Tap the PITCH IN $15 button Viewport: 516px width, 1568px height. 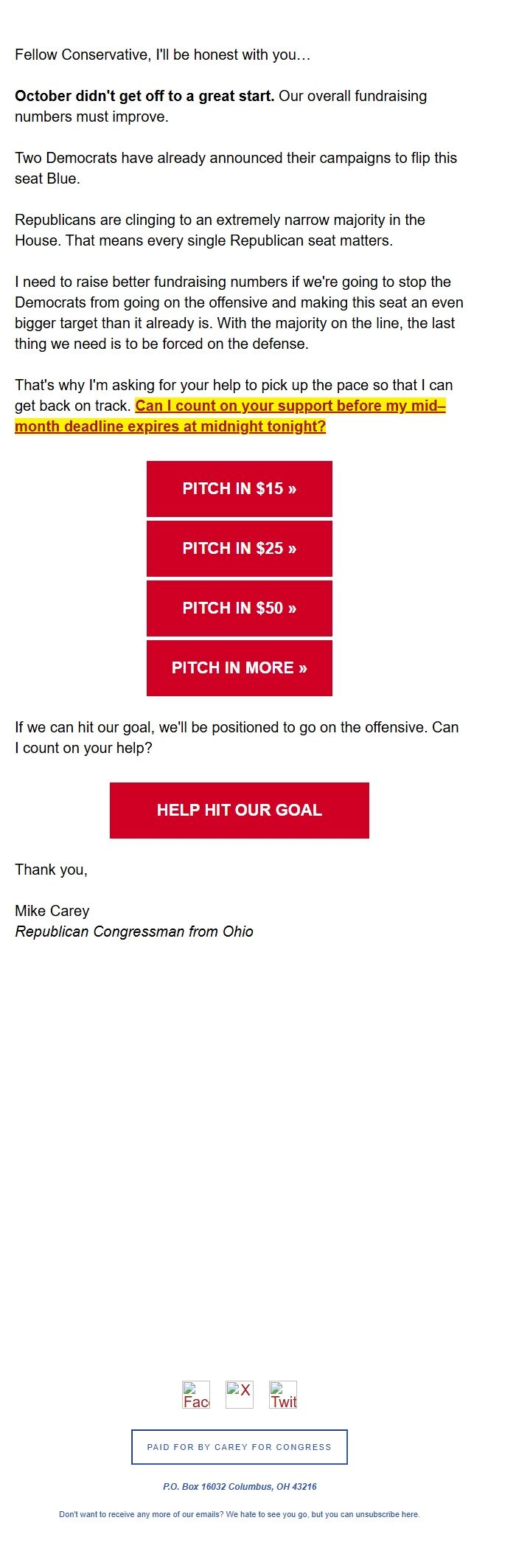click(240, 489)
